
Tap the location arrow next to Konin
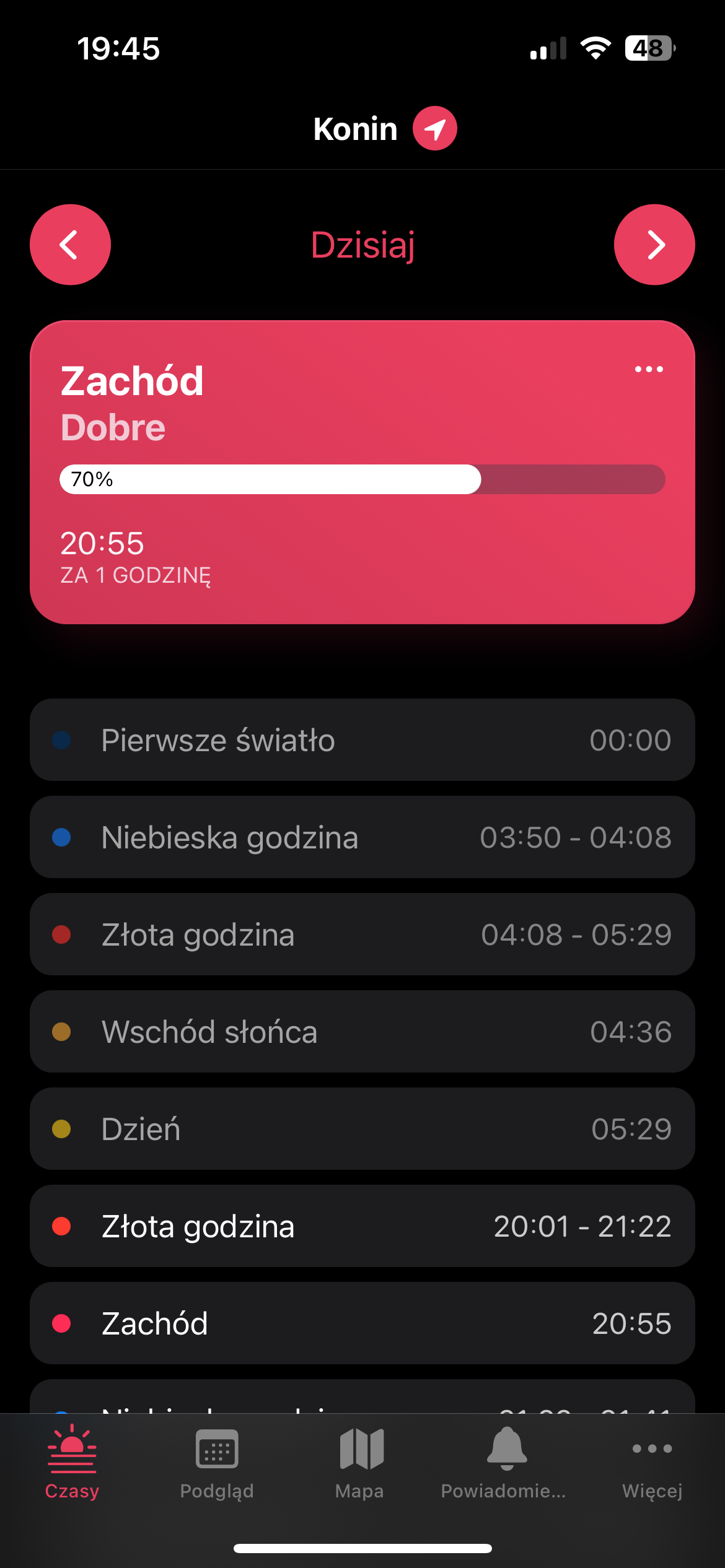pos(435,129)
